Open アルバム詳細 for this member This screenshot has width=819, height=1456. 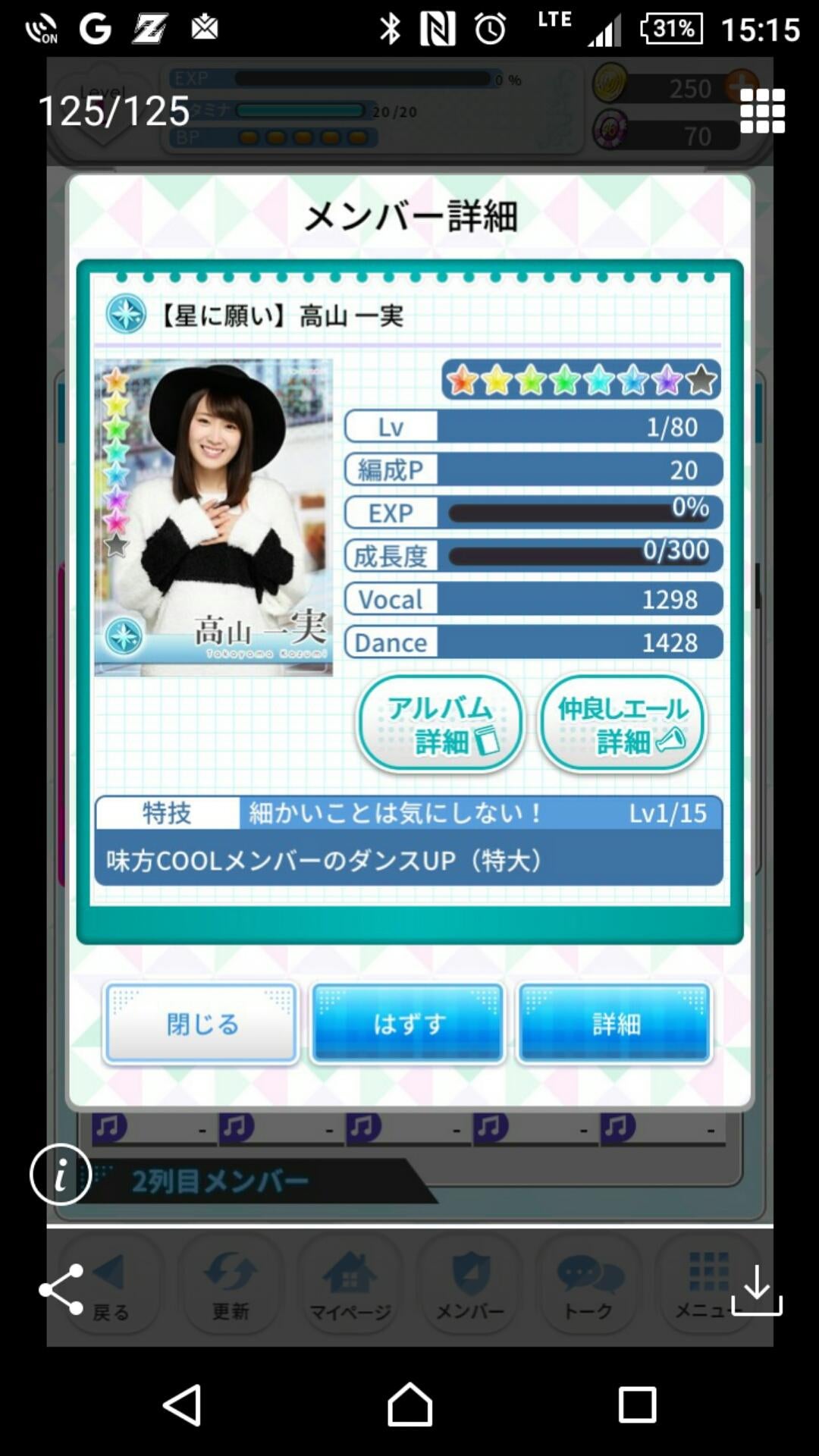tap(441, 724)
